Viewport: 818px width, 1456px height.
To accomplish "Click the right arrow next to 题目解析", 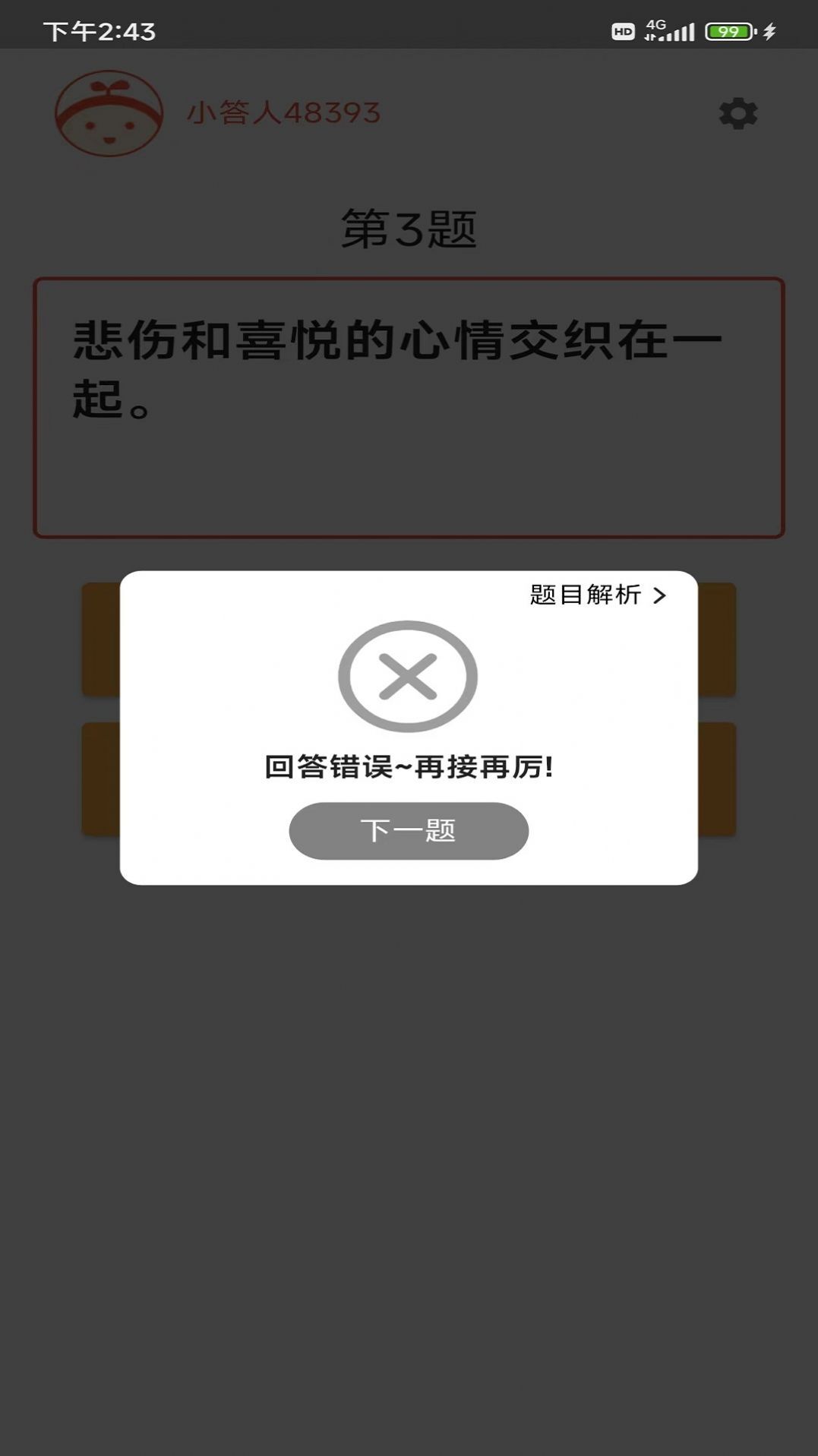I will click(659, 598).
